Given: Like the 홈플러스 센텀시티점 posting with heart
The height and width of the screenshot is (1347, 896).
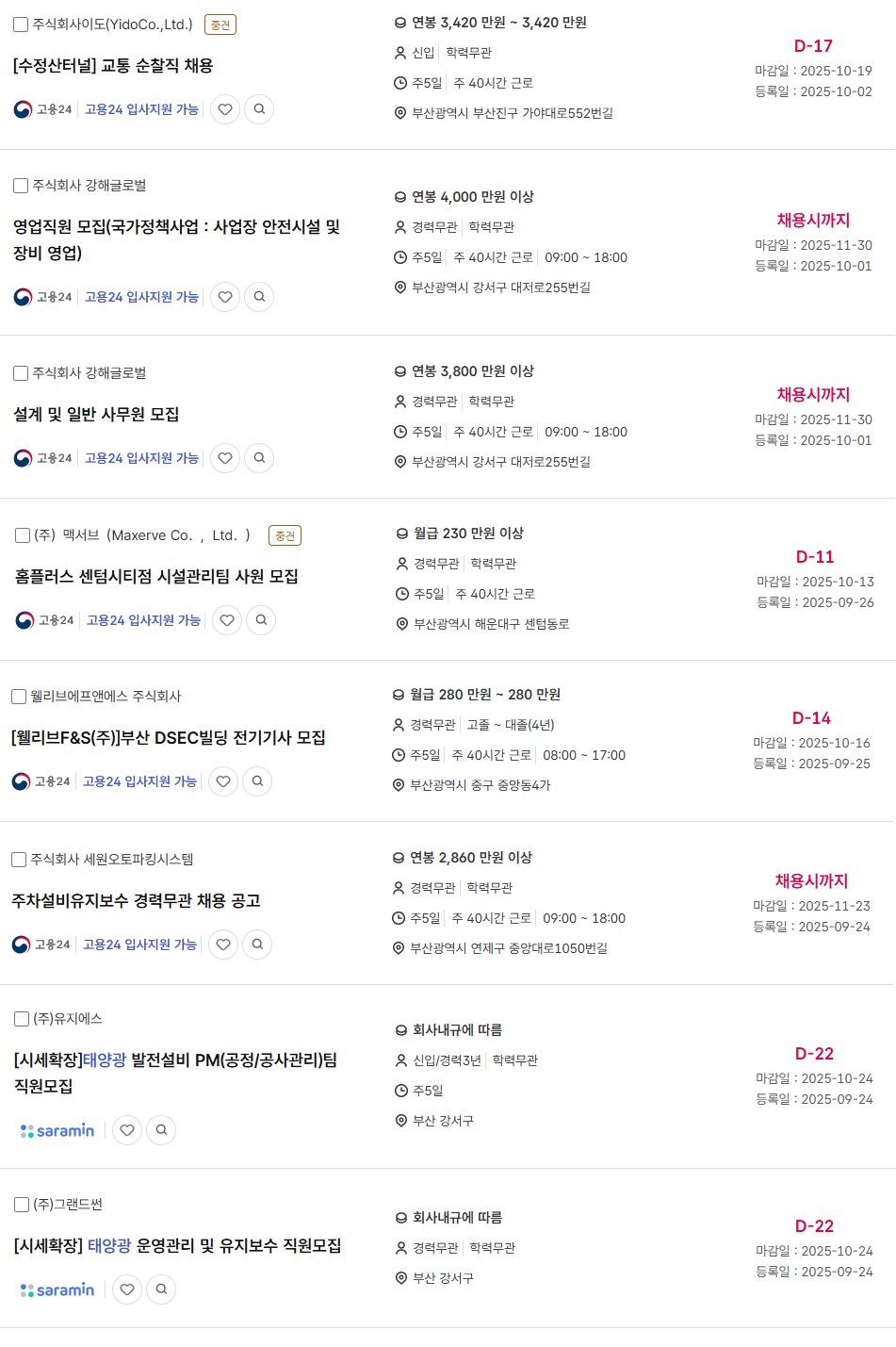Looking at the screenshot, I should (227, 620).
